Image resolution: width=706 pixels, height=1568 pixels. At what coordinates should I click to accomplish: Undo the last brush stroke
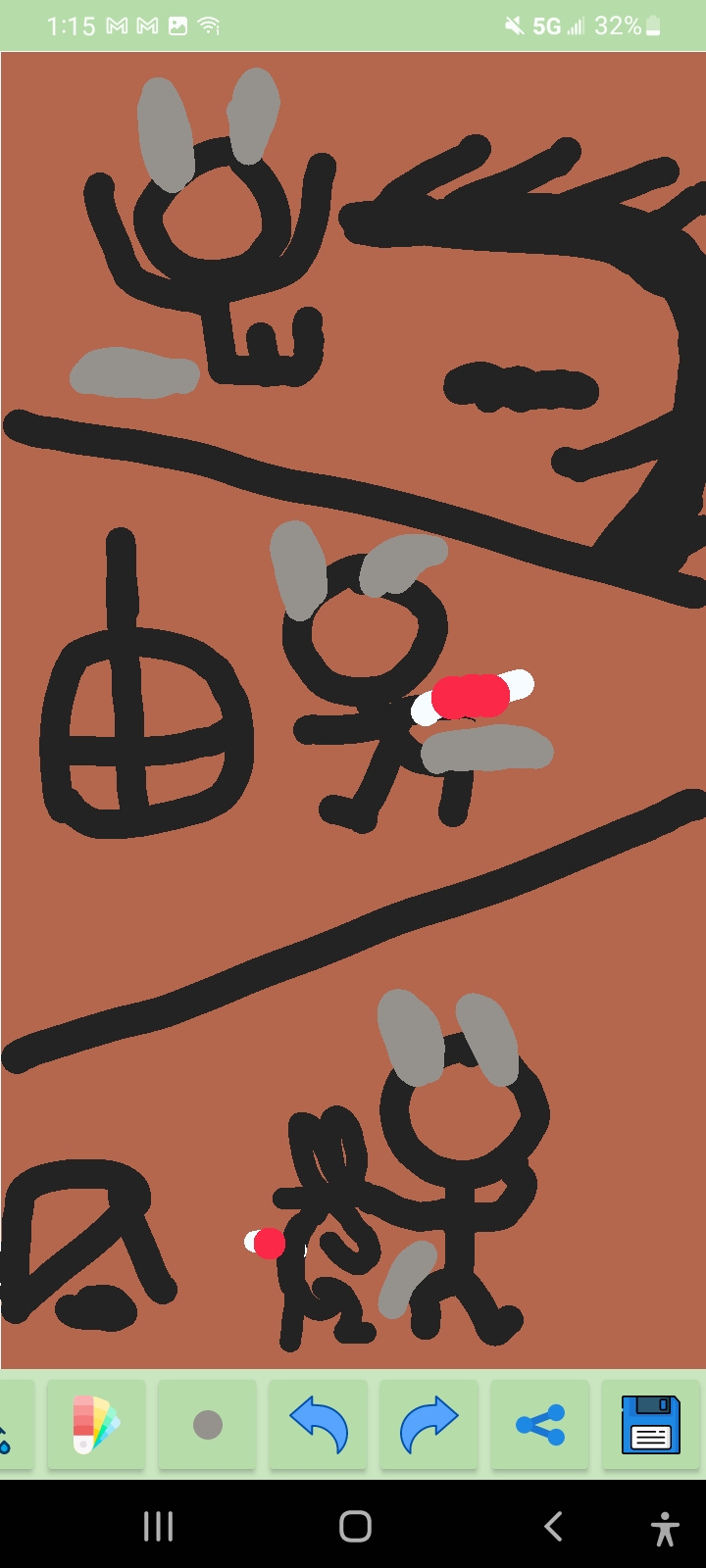318,1426
